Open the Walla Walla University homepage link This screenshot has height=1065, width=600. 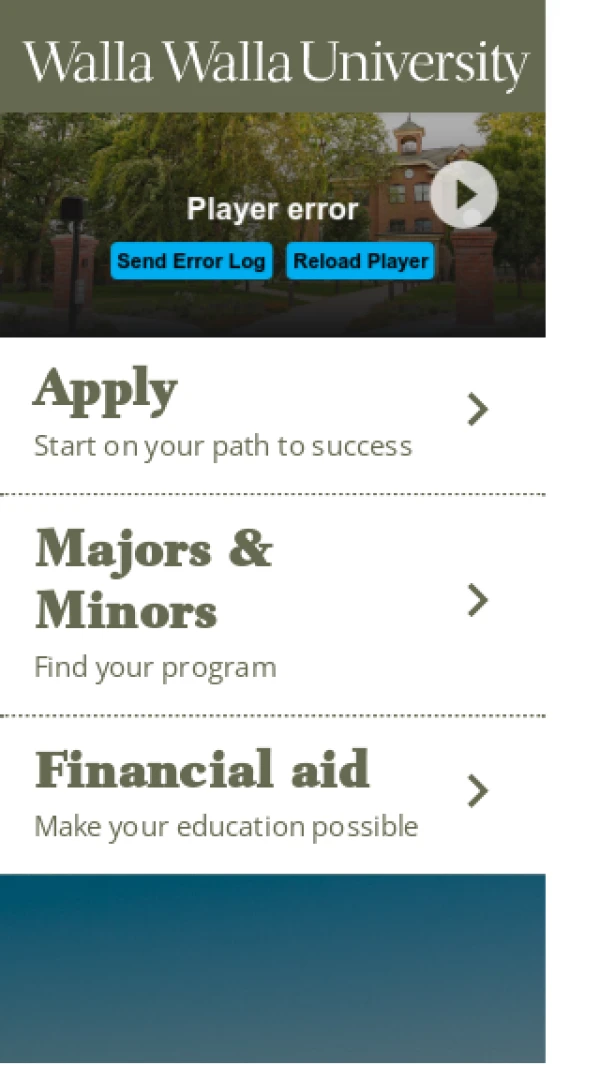click(274, 62)
